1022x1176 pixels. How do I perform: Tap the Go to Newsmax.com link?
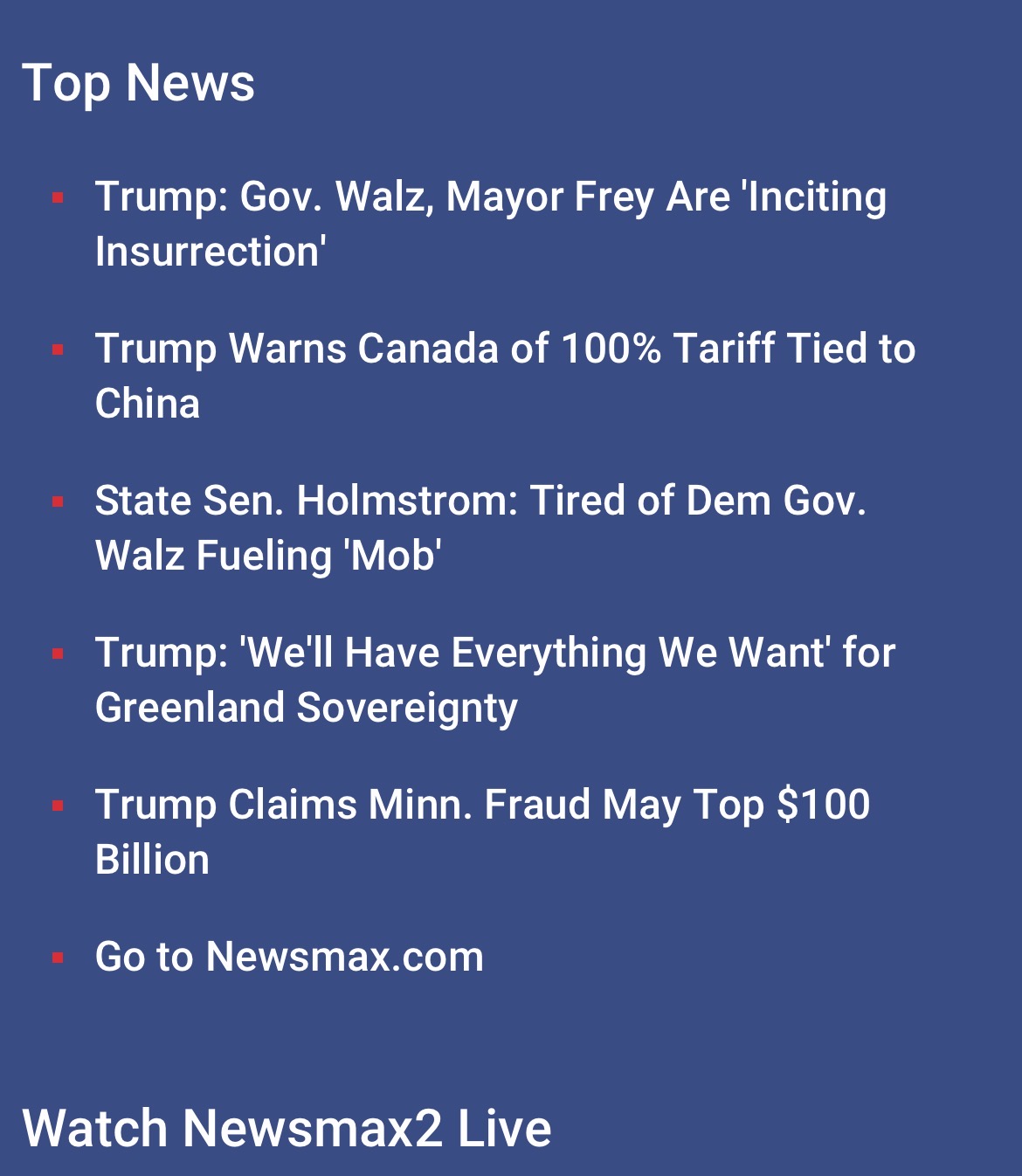(289, 957)
